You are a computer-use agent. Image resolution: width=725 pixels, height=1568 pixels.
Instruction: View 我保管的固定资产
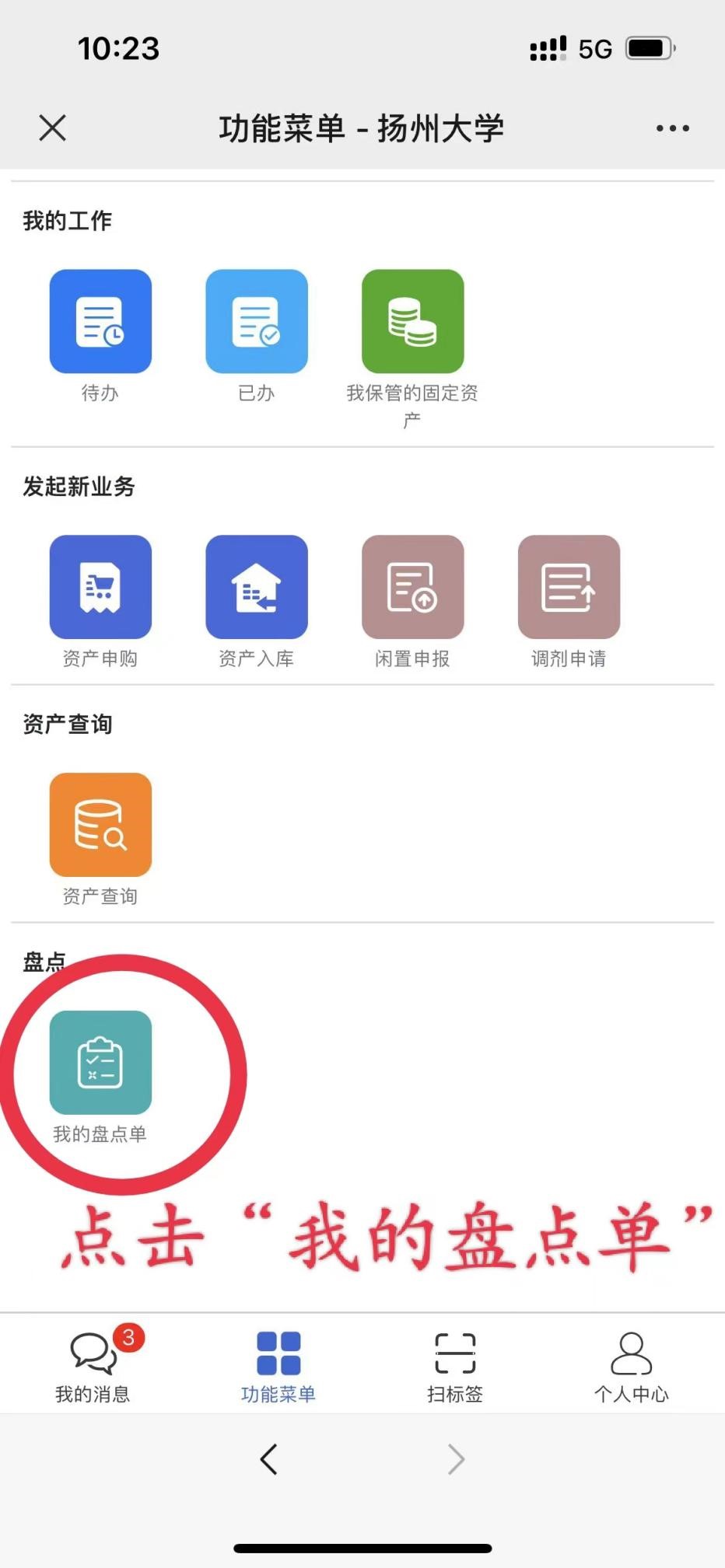(x=412, y=322)
